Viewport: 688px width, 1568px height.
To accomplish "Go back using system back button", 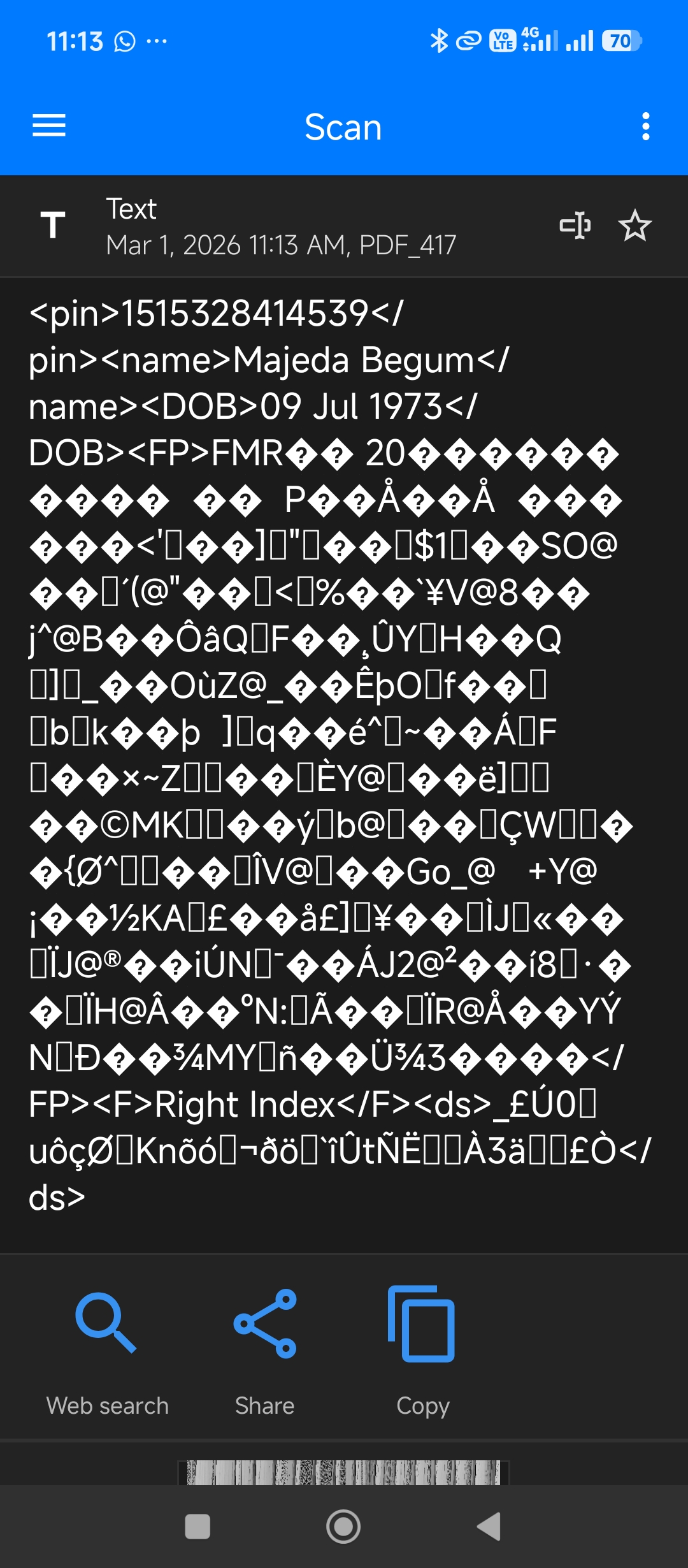I will pyautogui.click(x=489, y=1527).
